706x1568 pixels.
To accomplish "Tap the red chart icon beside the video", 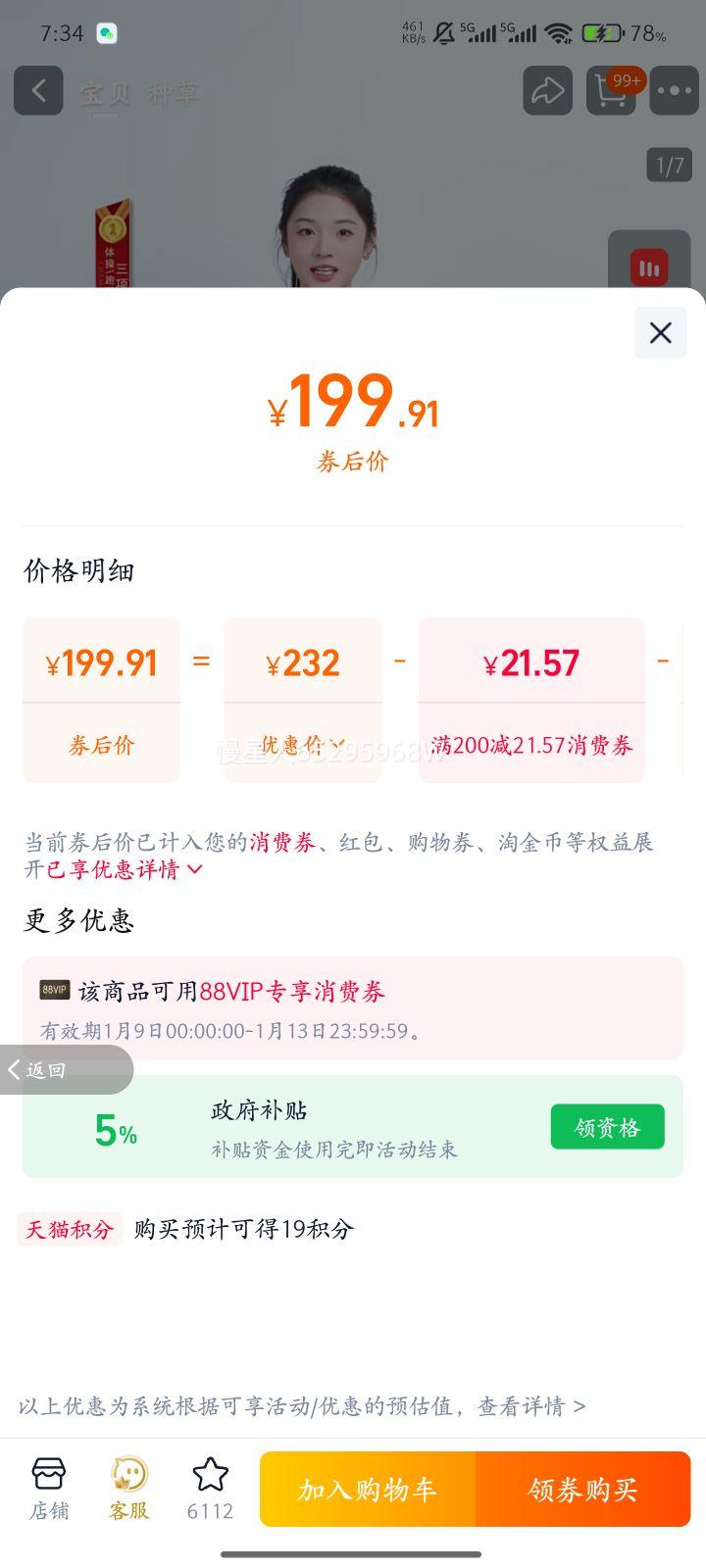I will click(x=648, y=267).
